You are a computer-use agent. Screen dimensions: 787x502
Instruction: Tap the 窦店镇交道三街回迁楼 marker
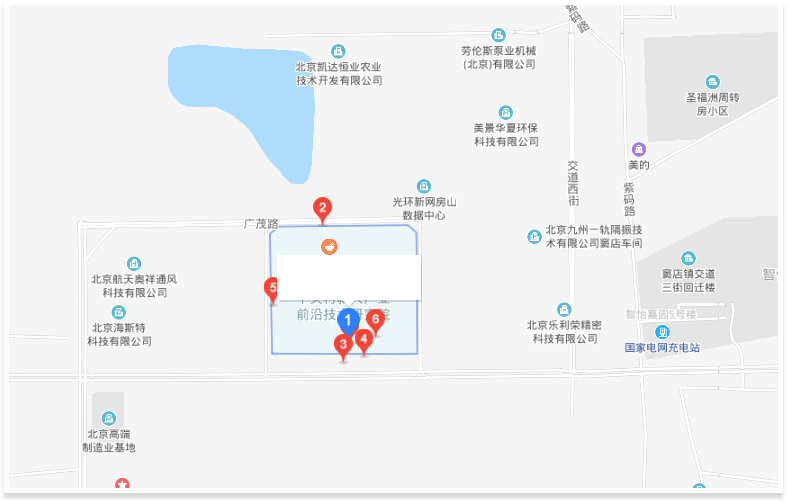point(689,258)
